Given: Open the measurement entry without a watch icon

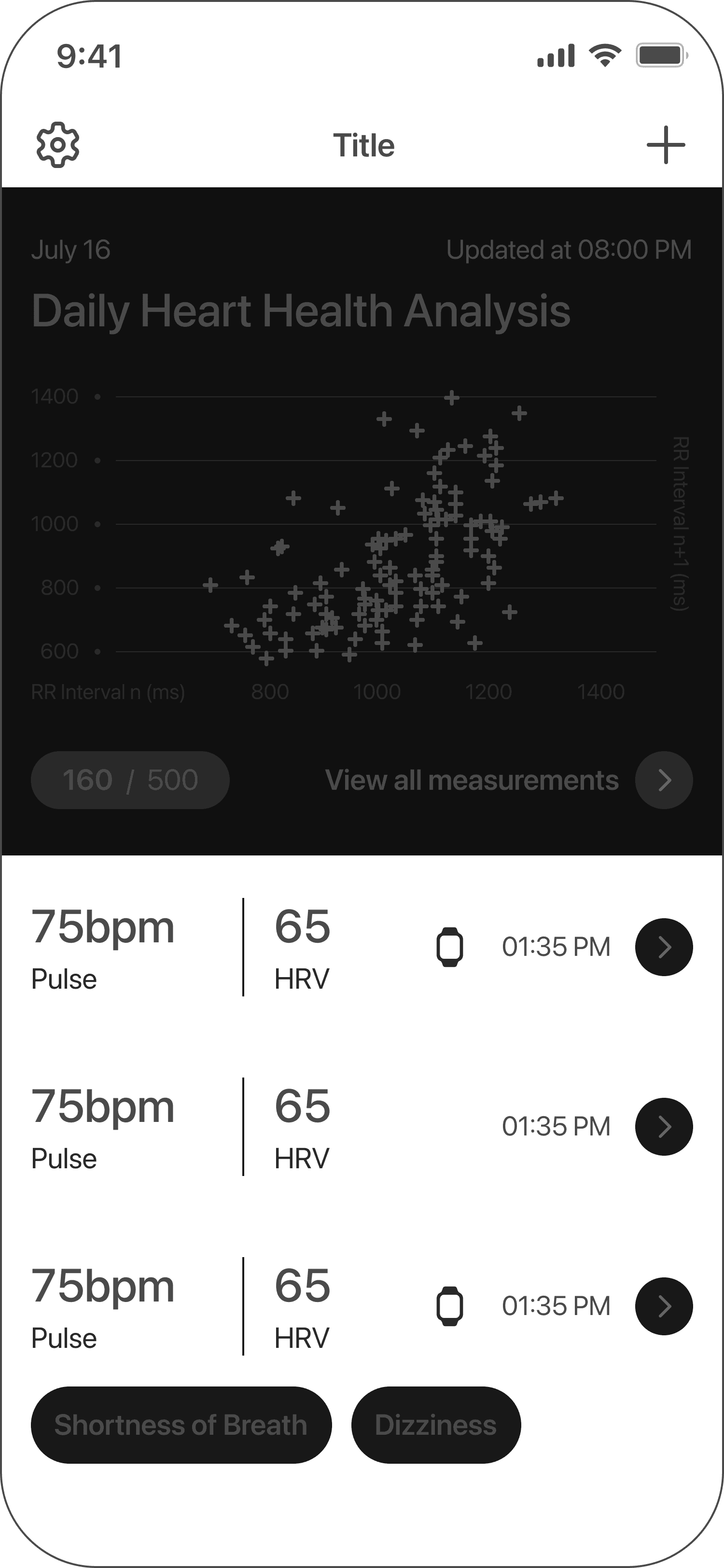Looking at the screenshot, I should (664, 1126).
